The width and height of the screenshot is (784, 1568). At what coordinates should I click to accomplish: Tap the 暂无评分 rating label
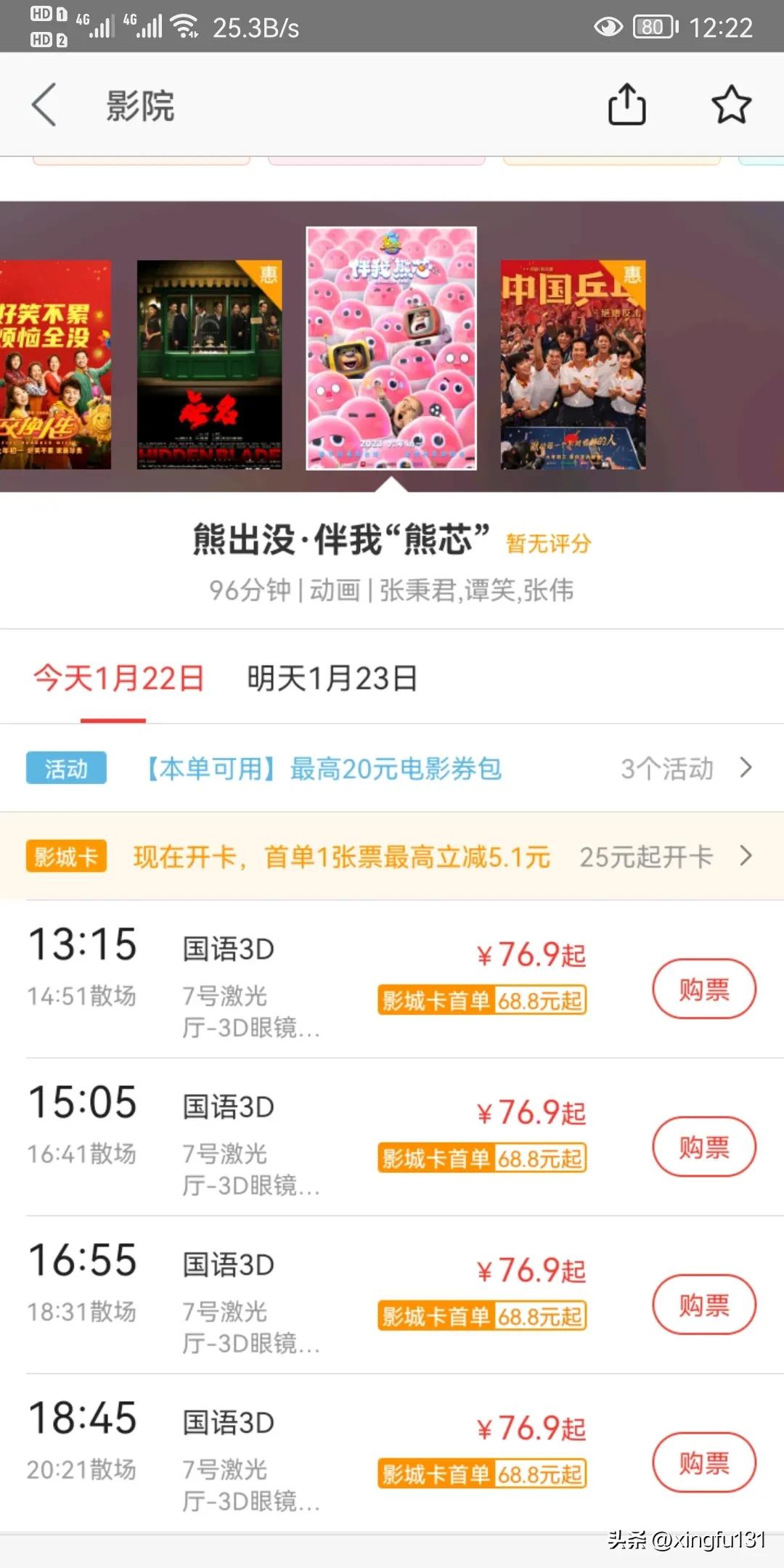pos(548,542)
